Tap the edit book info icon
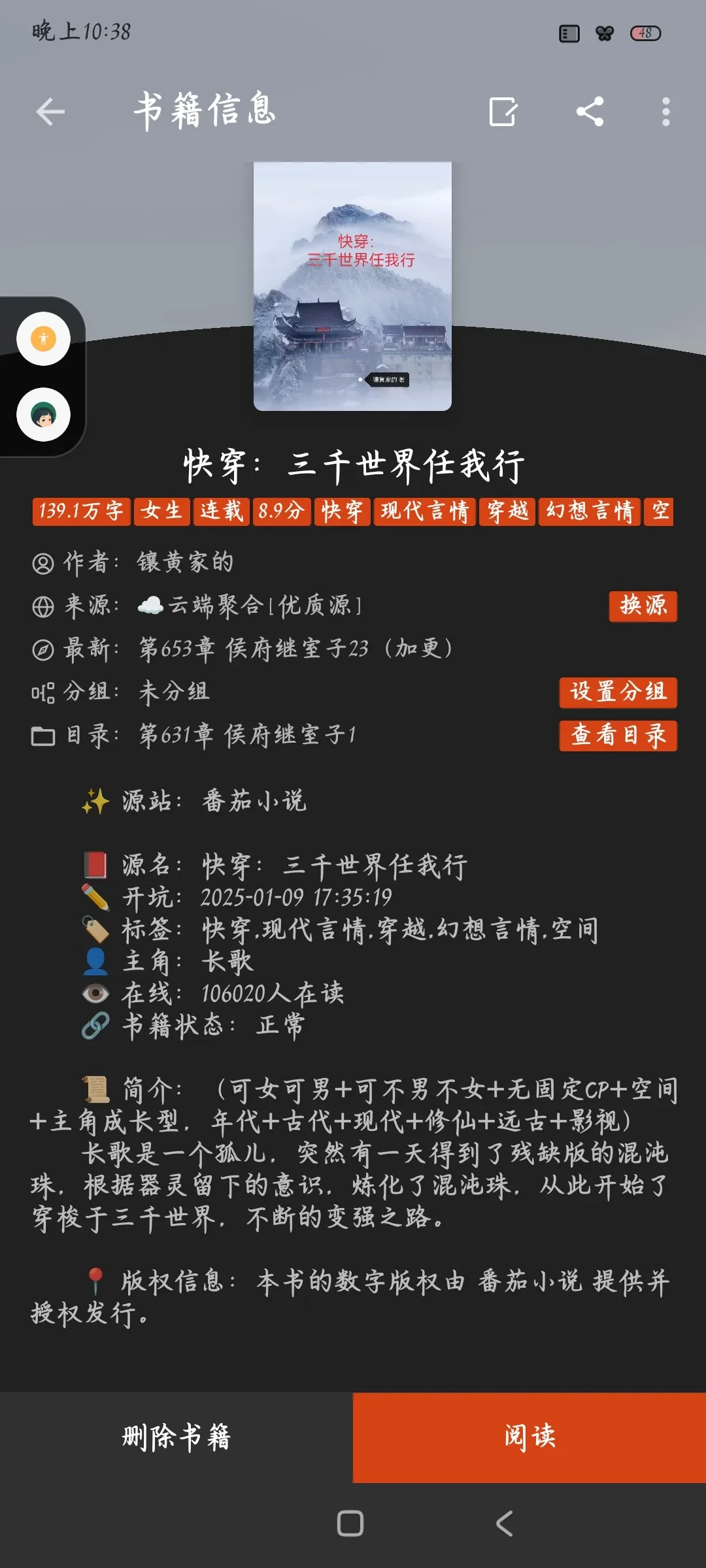 click(503, 112)
